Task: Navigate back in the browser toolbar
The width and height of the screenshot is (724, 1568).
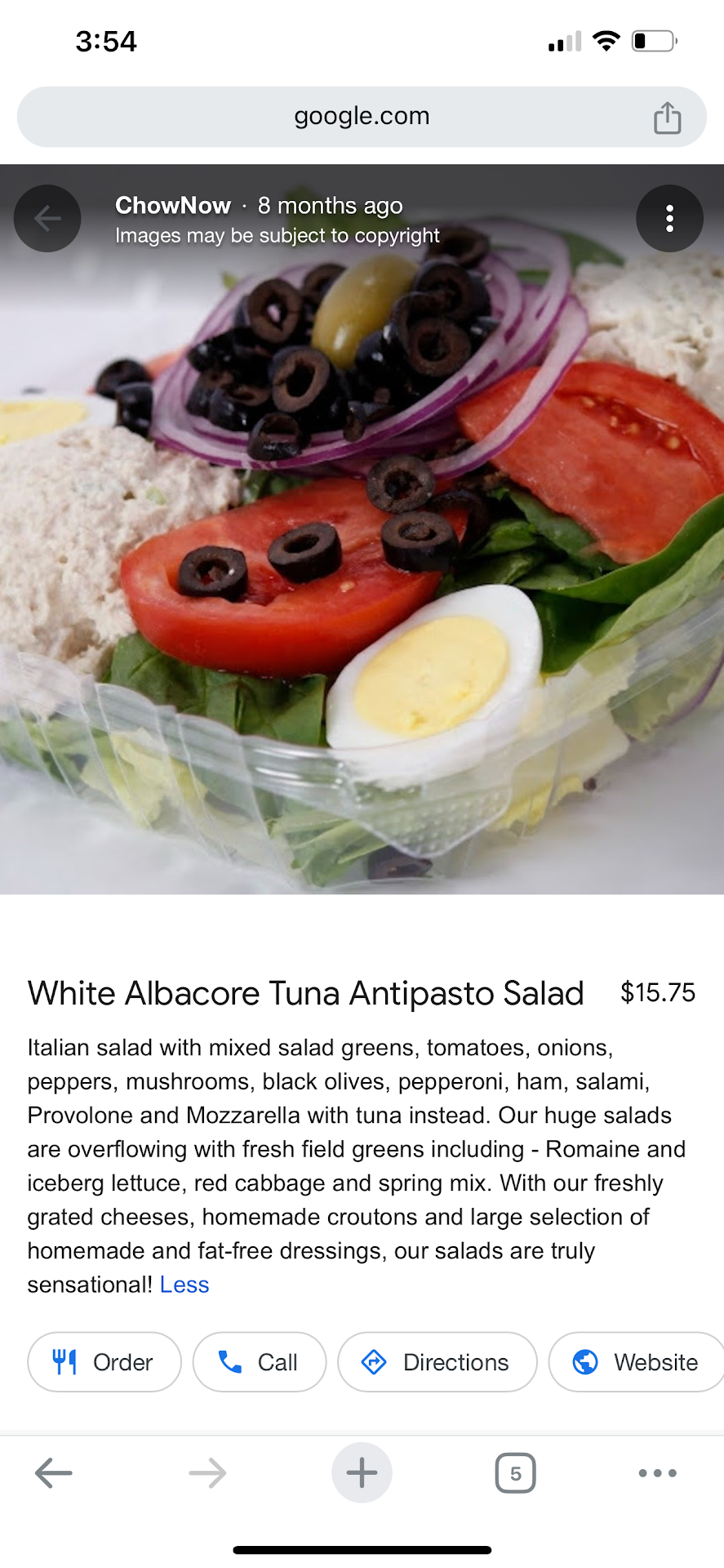Action: pos(54,1473)
